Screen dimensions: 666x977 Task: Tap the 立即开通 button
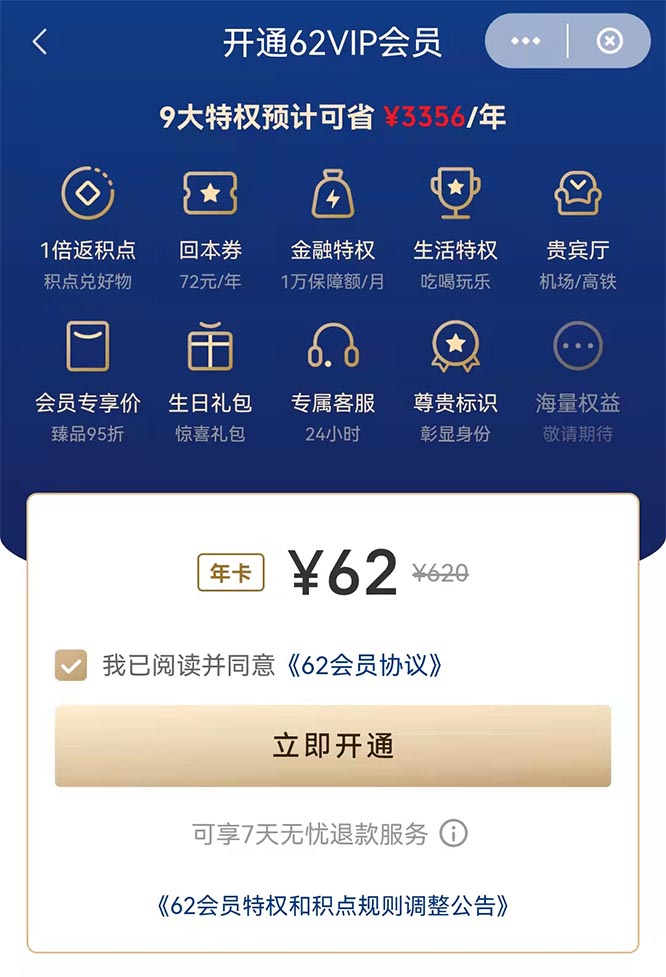pyautogui.click(x=333, y=746)
